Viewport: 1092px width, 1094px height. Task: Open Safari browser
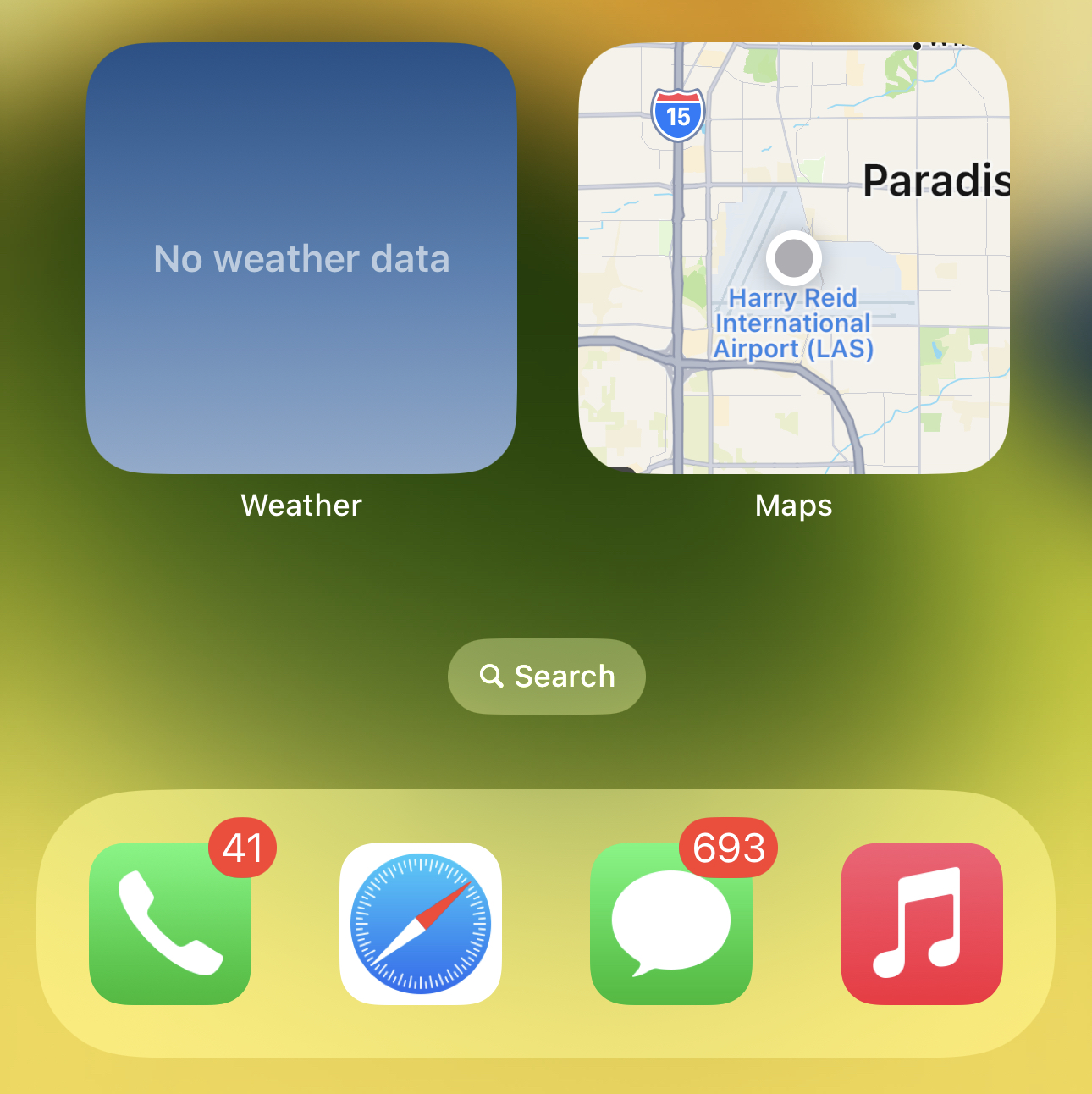click(421, 923)
